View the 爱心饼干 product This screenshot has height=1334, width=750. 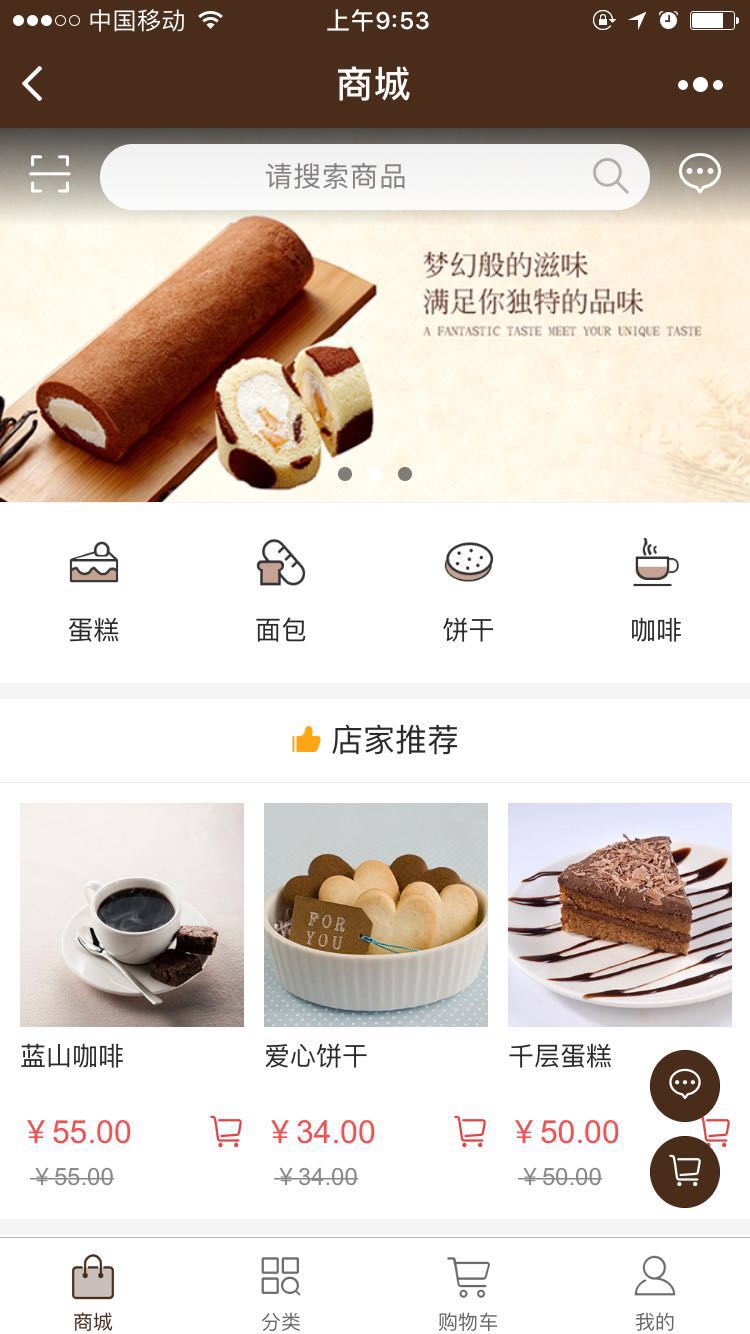[376, 915]
